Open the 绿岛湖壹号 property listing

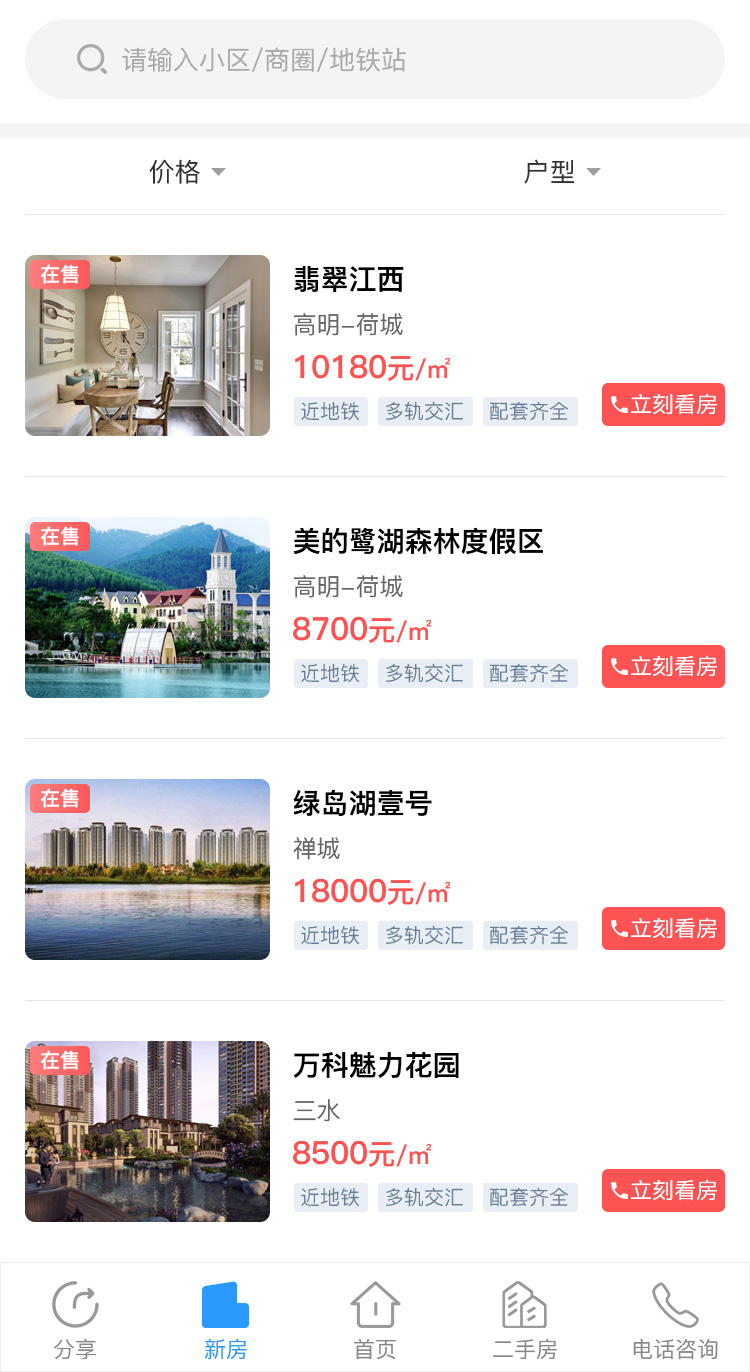(362, 804)
